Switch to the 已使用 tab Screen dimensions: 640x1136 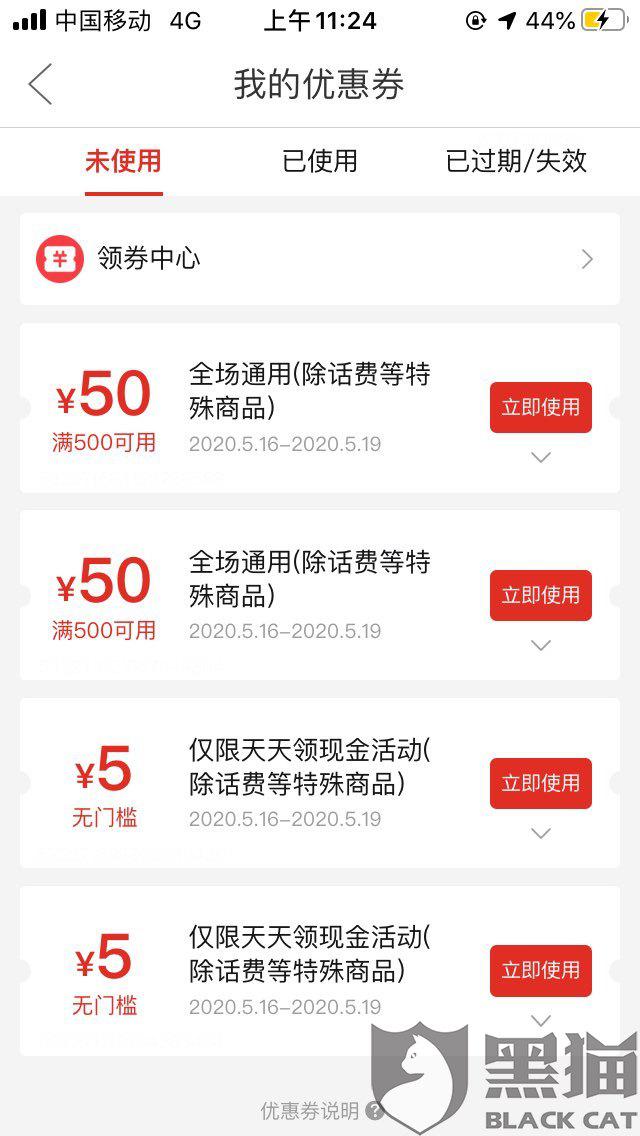[x=319, y=161]
